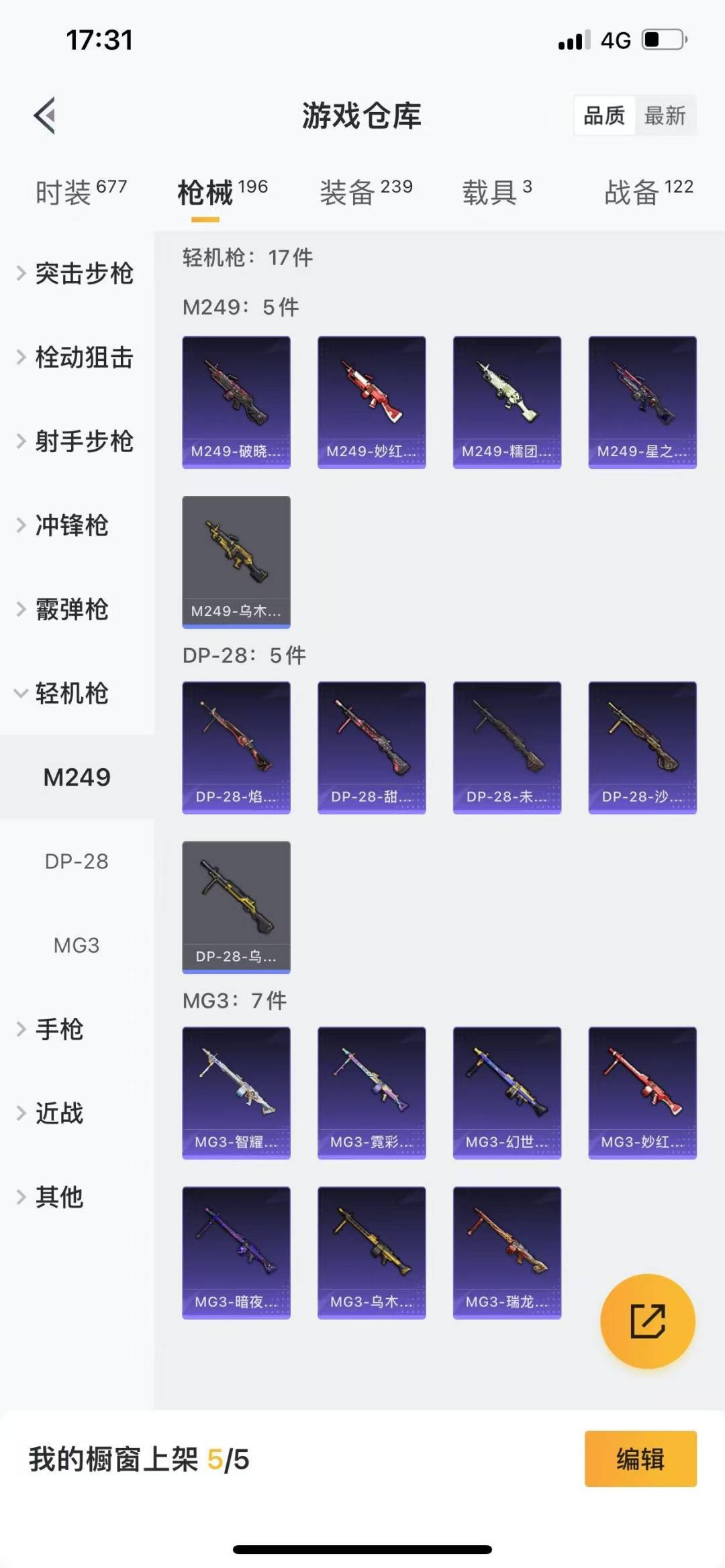Tap 编辑 to edit the showcase
This screenshot has height=1568, width=725.
tap(640, 1459)
